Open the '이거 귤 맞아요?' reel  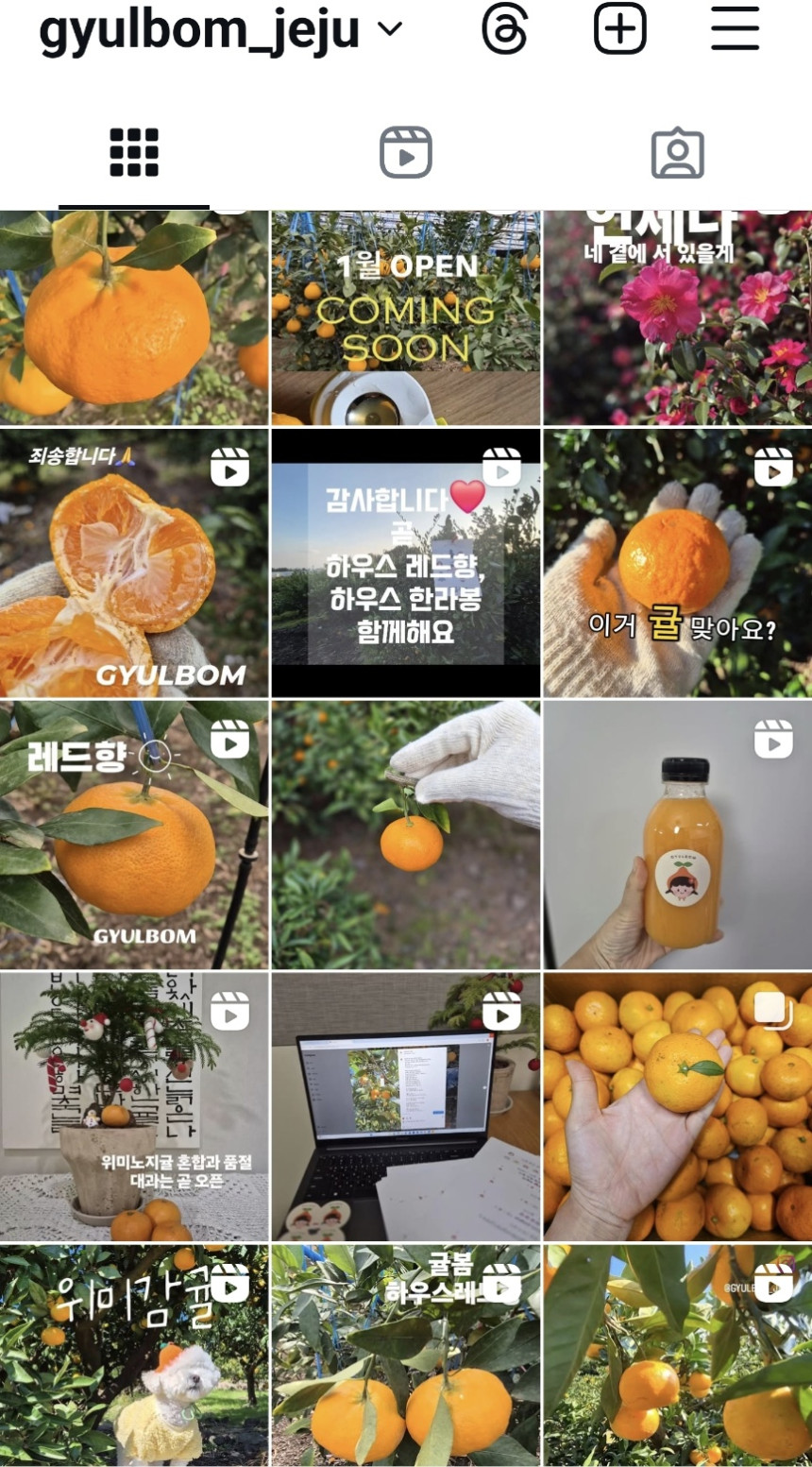coord(677,563)
